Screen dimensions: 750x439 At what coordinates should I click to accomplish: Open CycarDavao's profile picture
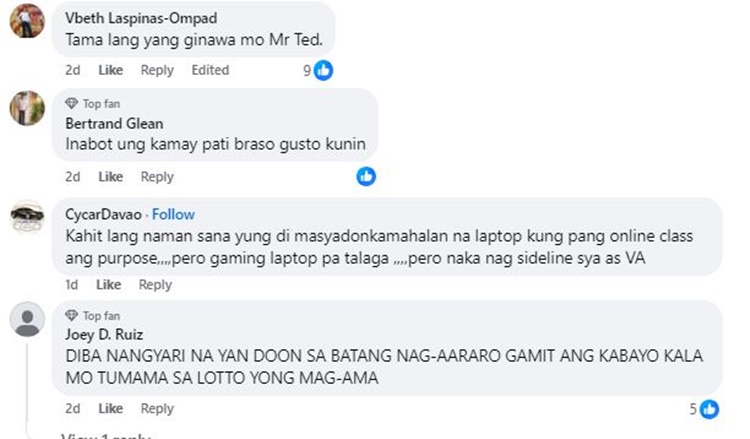[27, 216]
